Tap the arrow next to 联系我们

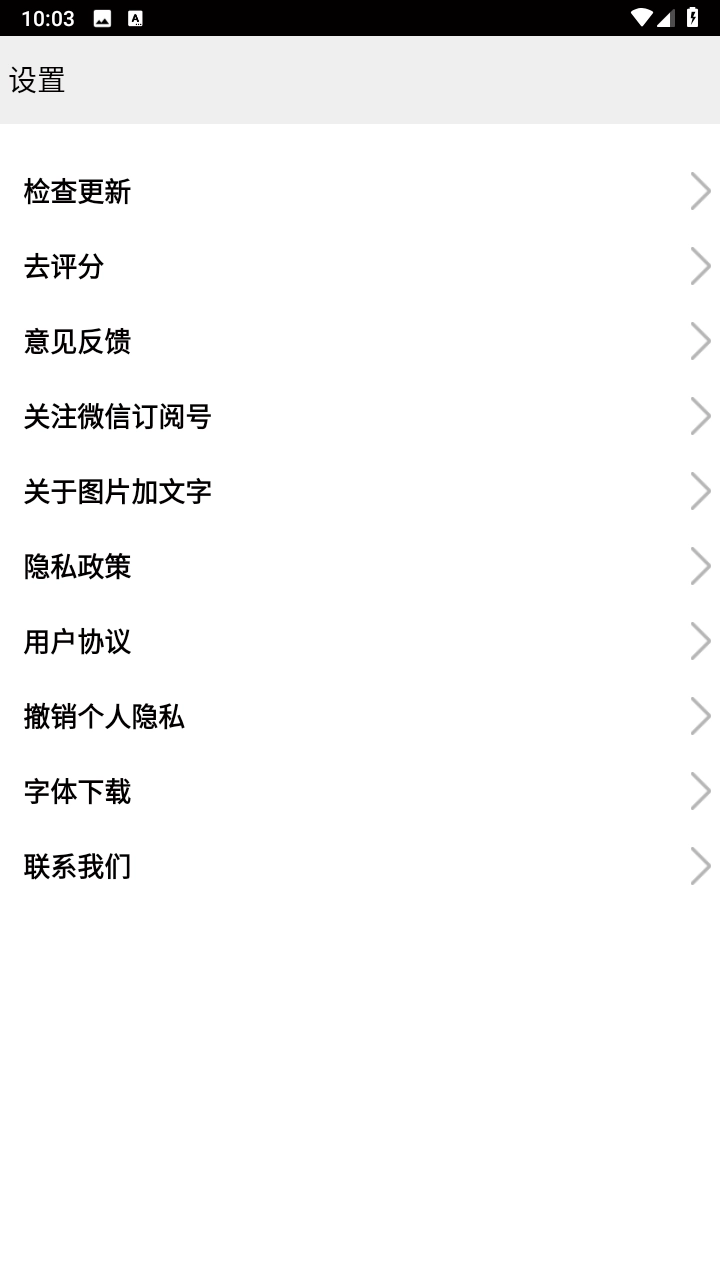click(699, 866)
